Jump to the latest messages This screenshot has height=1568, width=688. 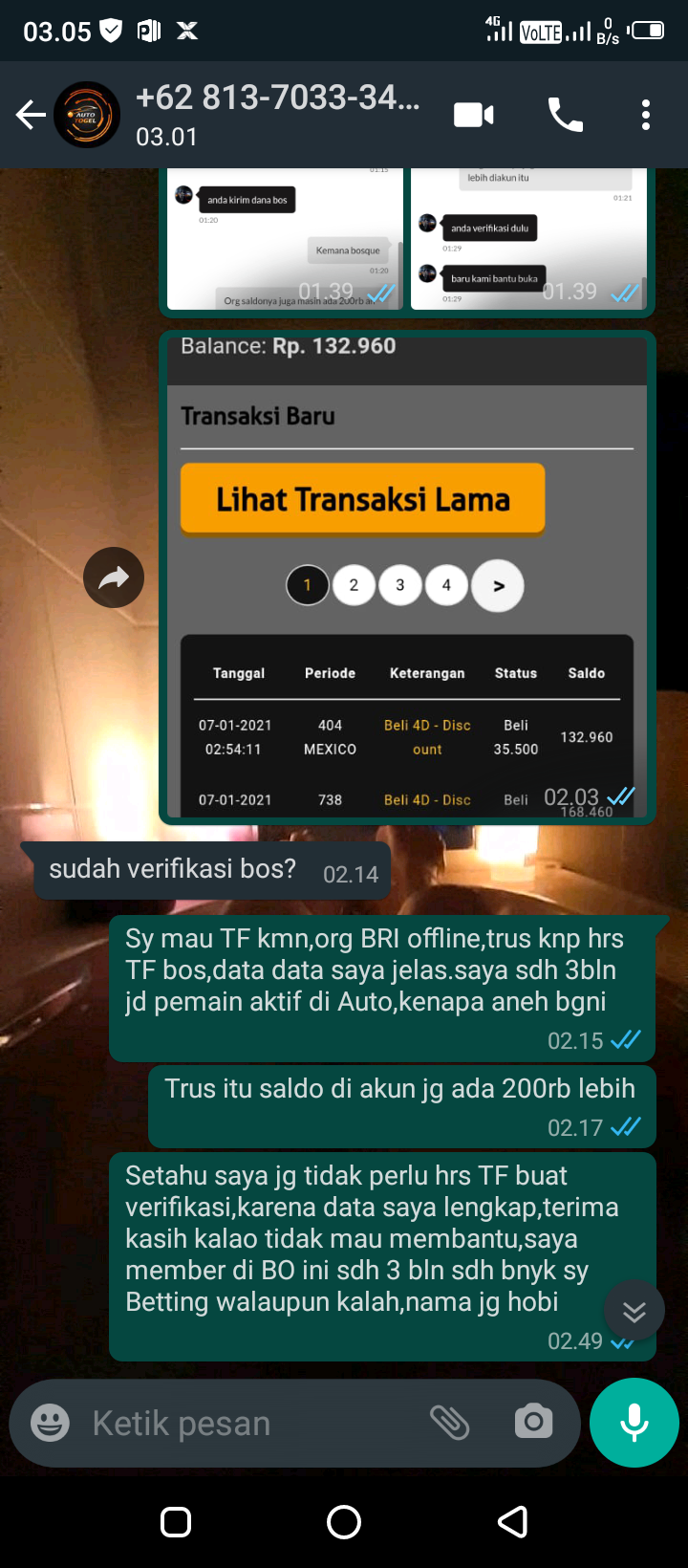[634, 1311]
